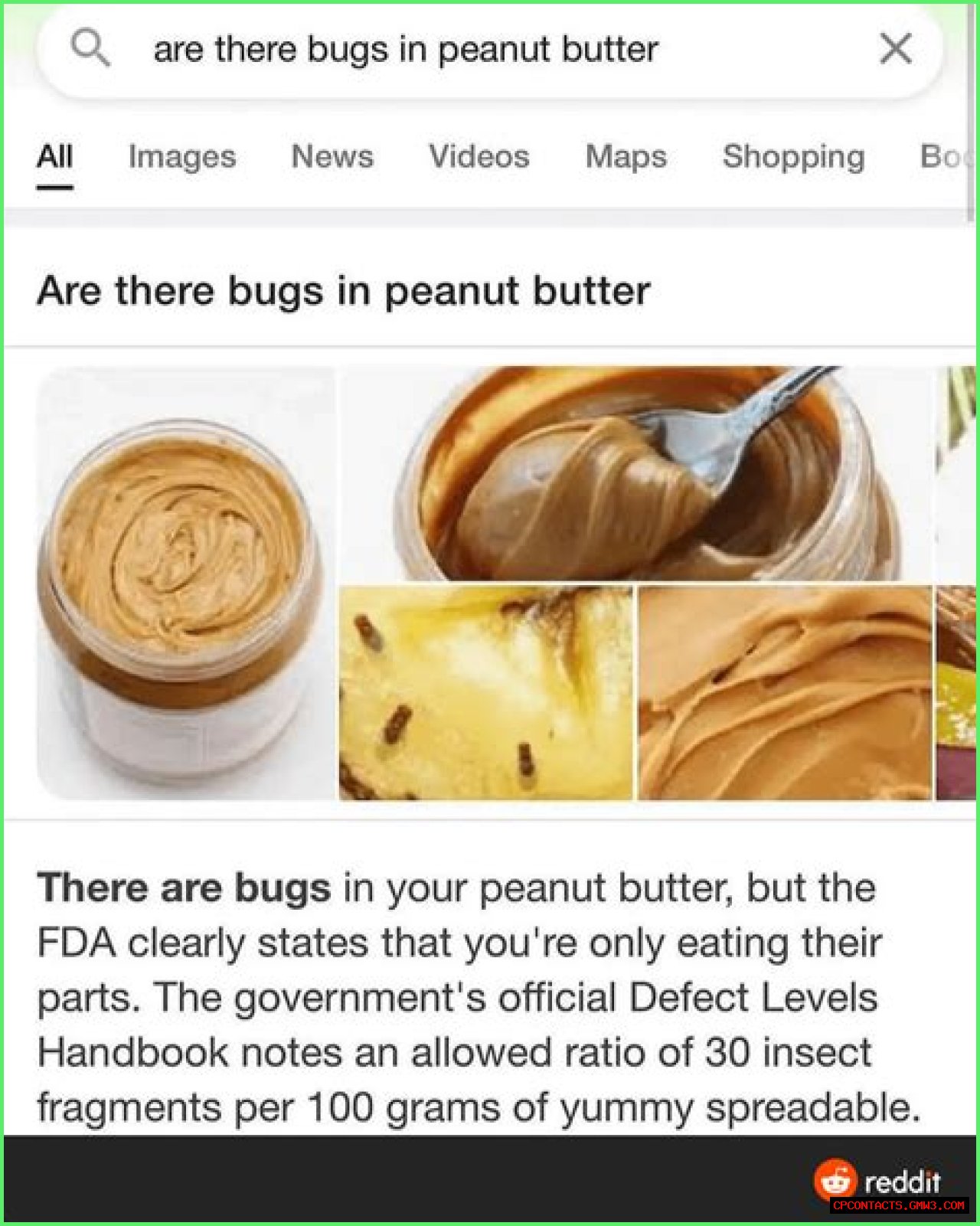Select the All results tab
This screenshot has width=980, height=1226.
click(x=54, y=156)
